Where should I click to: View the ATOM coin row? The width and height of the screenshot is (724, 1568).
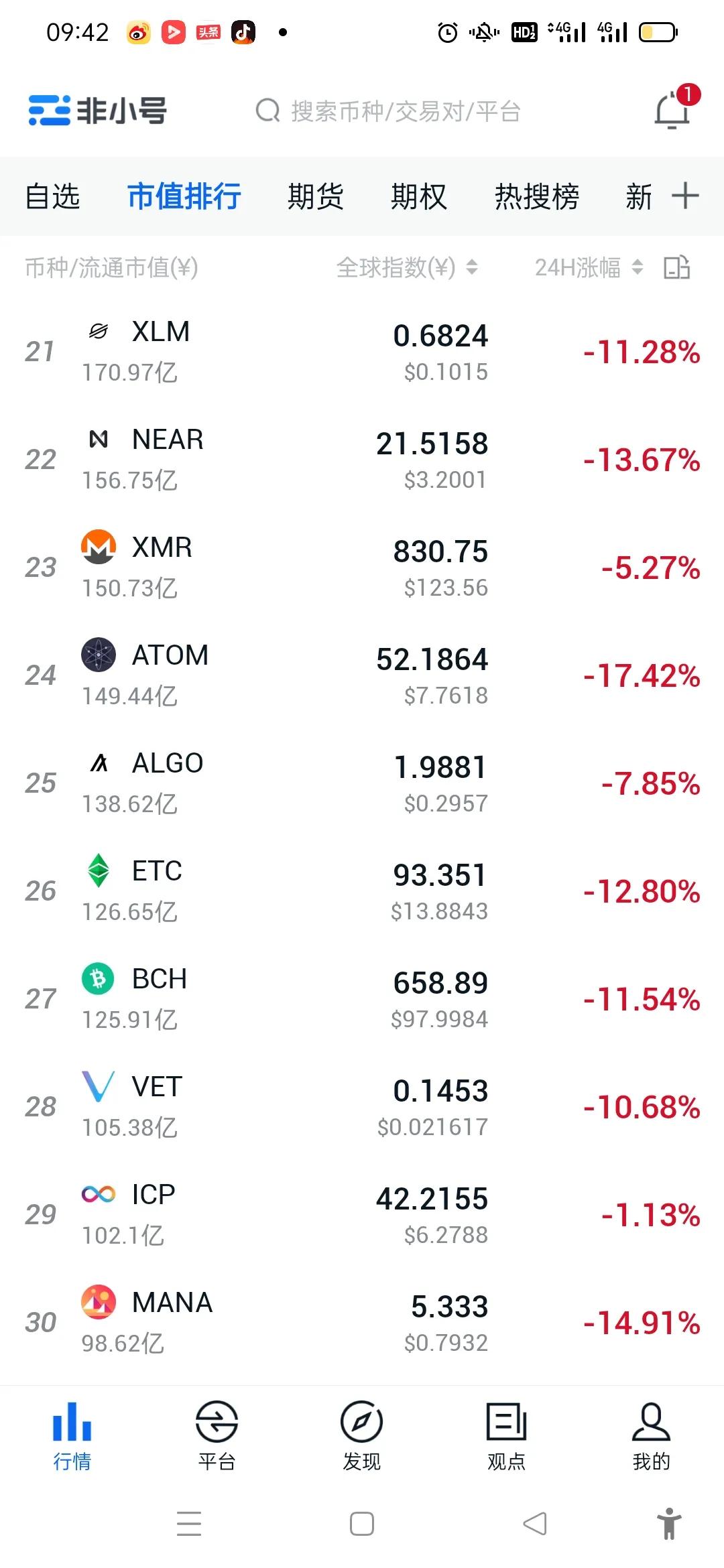click(x=362, y=675)
